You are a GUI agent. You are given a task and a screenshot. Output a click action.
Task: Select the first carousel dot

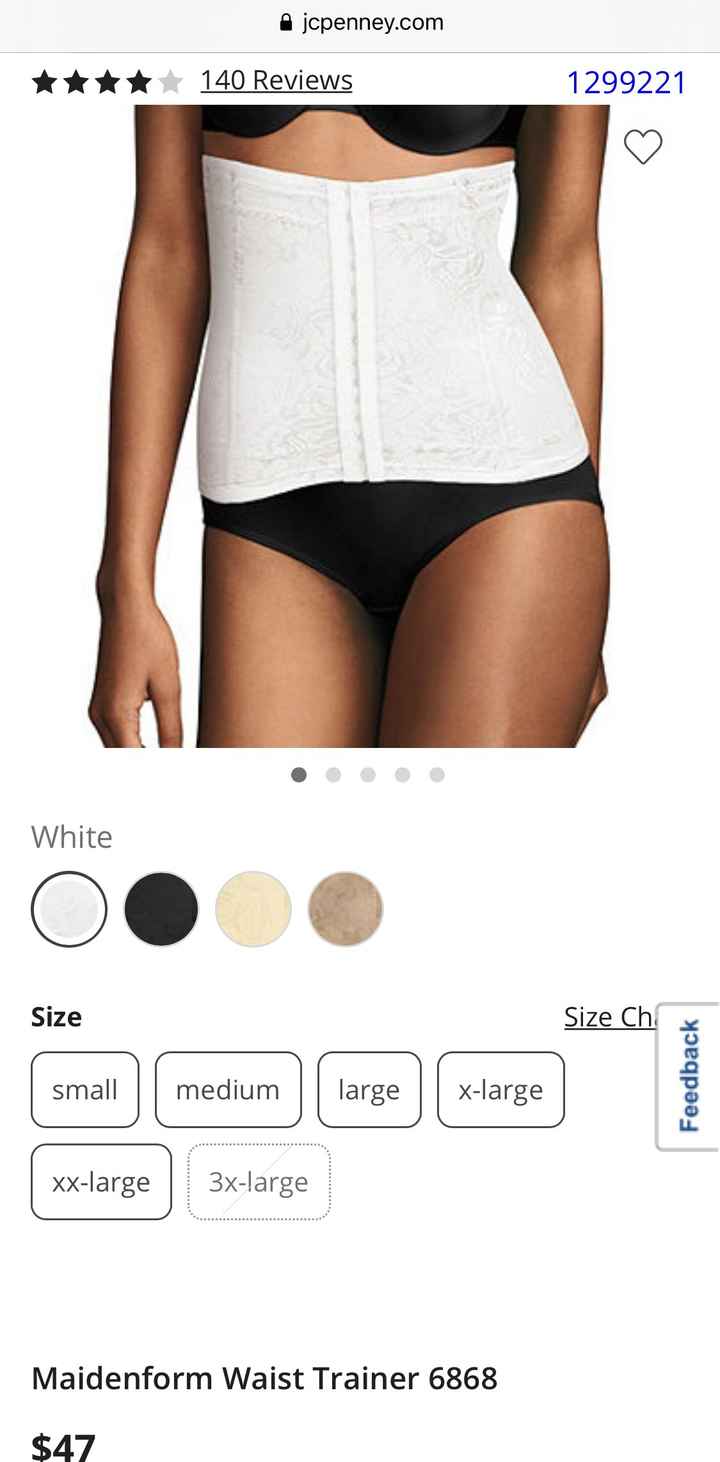pyautogui.click(x=298, y=774)
